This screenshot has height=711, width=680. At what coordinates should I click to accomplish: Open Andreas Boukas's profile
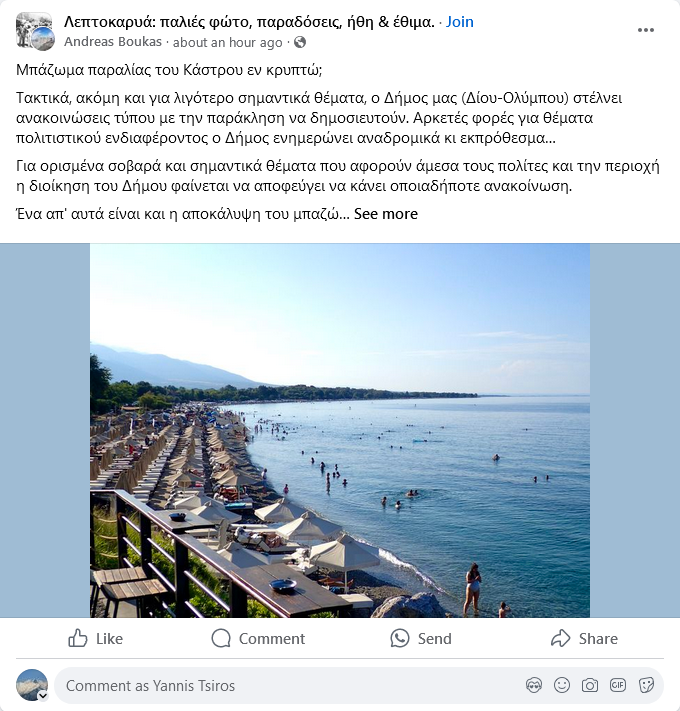pyautogui.click(x=114, y=42)
